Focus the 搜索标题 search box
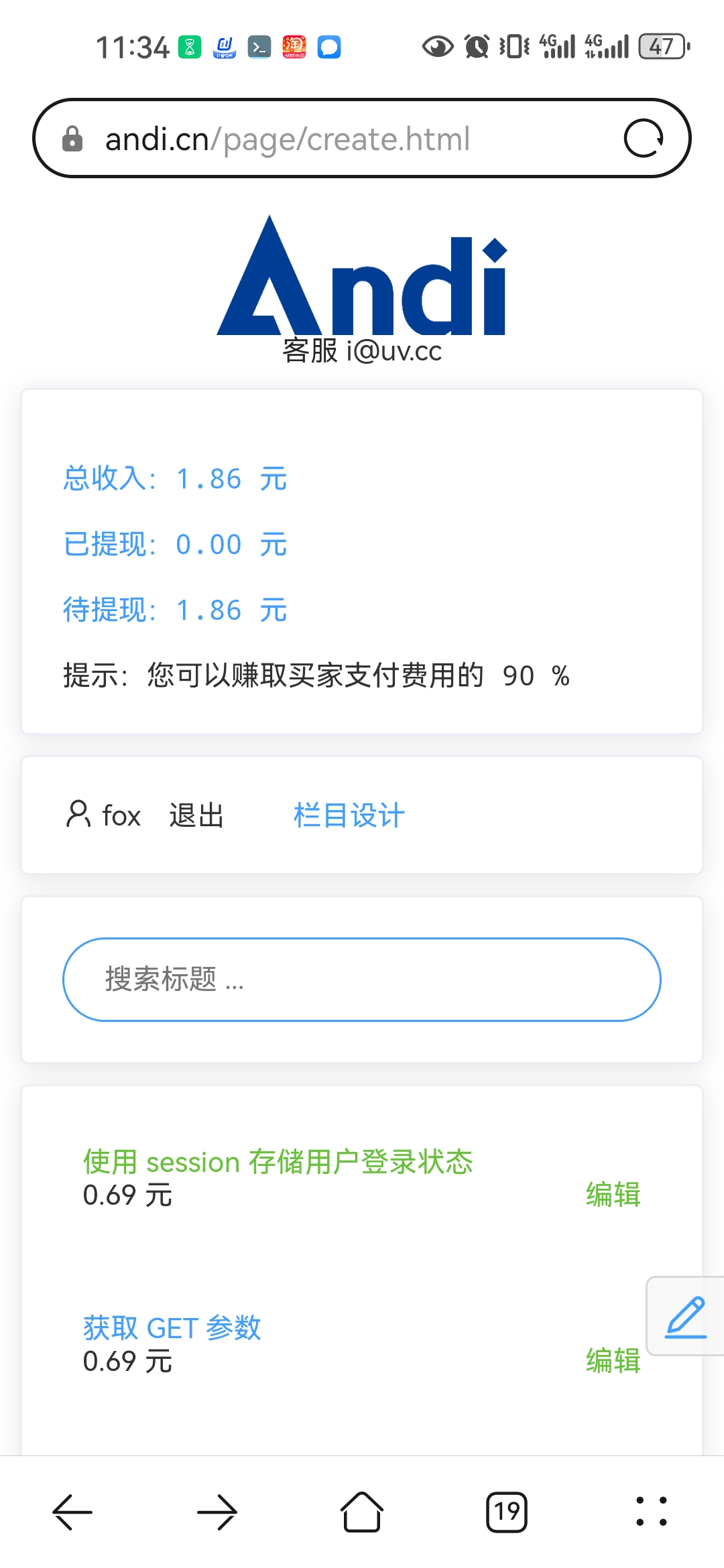Screen dimensions: 724x1568 [x=362, y=980]
